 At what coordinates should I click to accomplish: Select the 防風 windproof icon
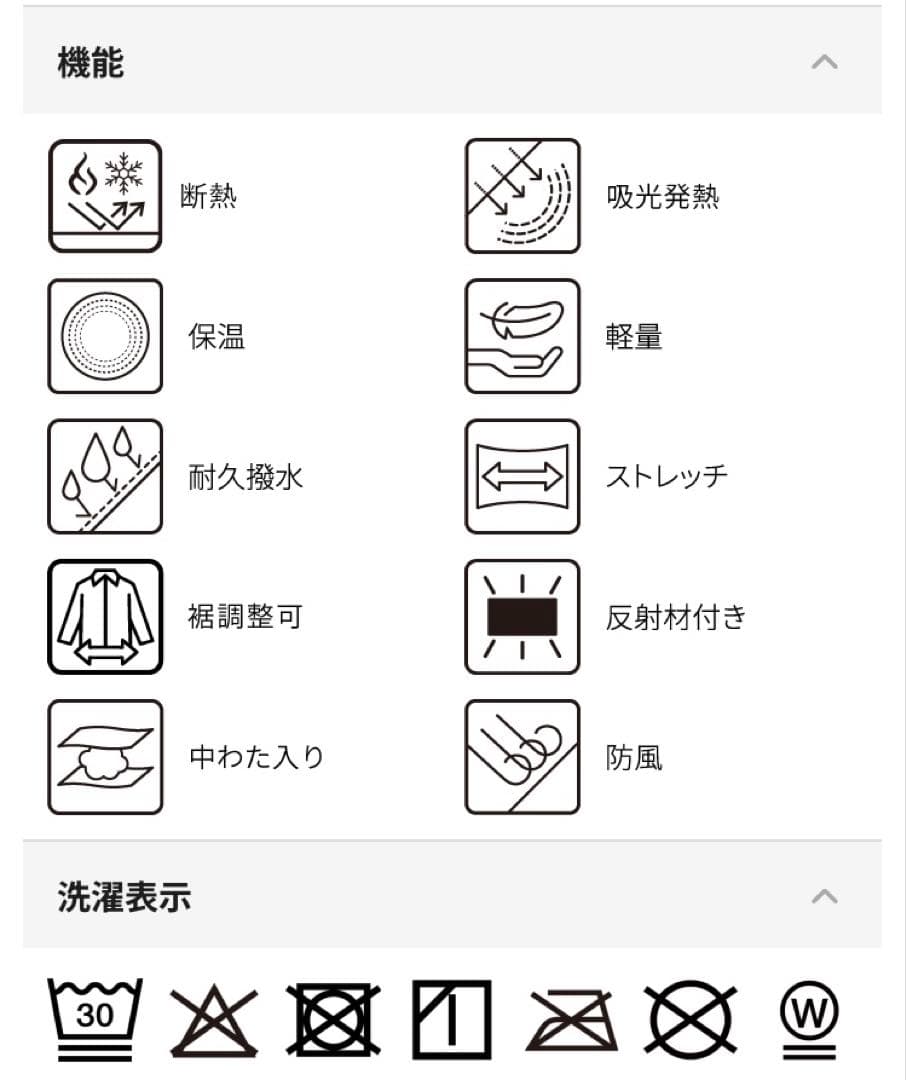pos(522,757)
